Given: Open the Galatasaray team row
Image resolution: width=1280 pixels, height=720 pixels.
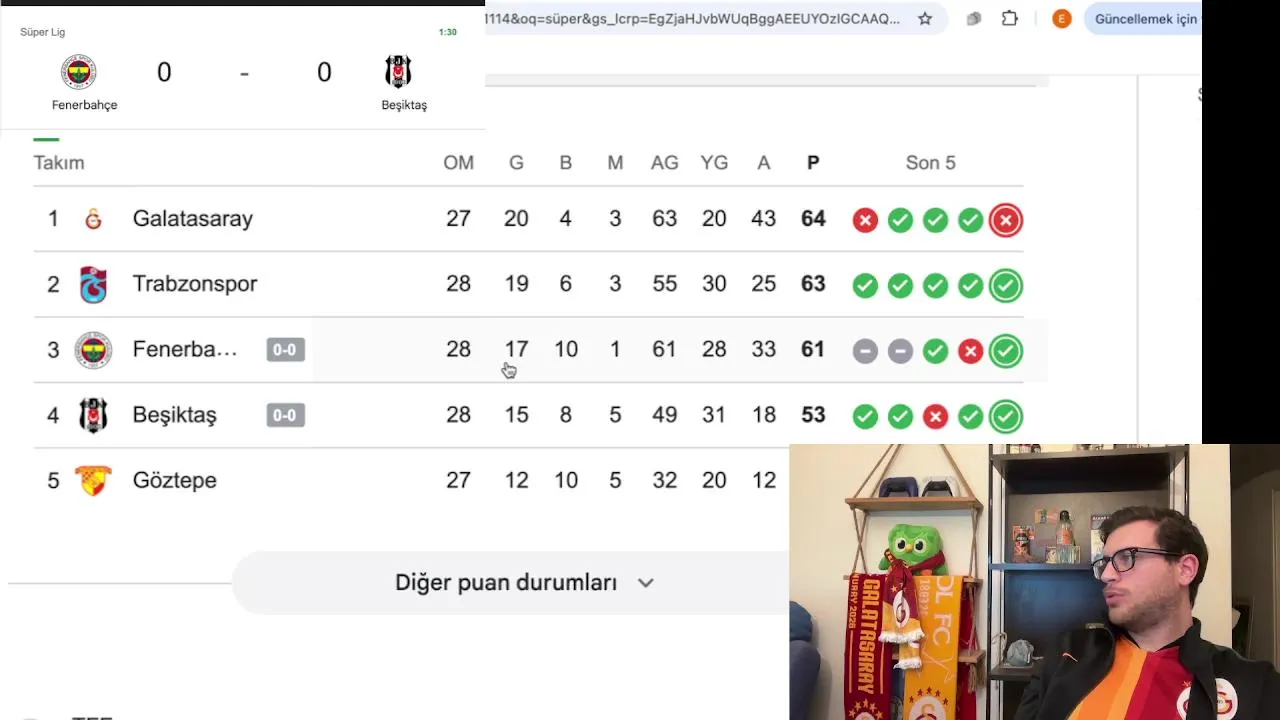Looking at the screenshot, I should 192,219.
